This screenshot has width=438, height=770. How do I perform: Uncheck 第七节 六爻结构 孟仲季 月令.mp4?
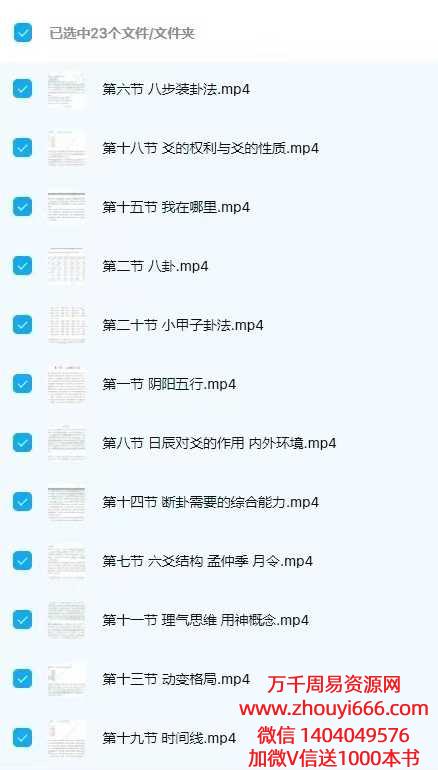pyautogui.click(x=23, y=560)
